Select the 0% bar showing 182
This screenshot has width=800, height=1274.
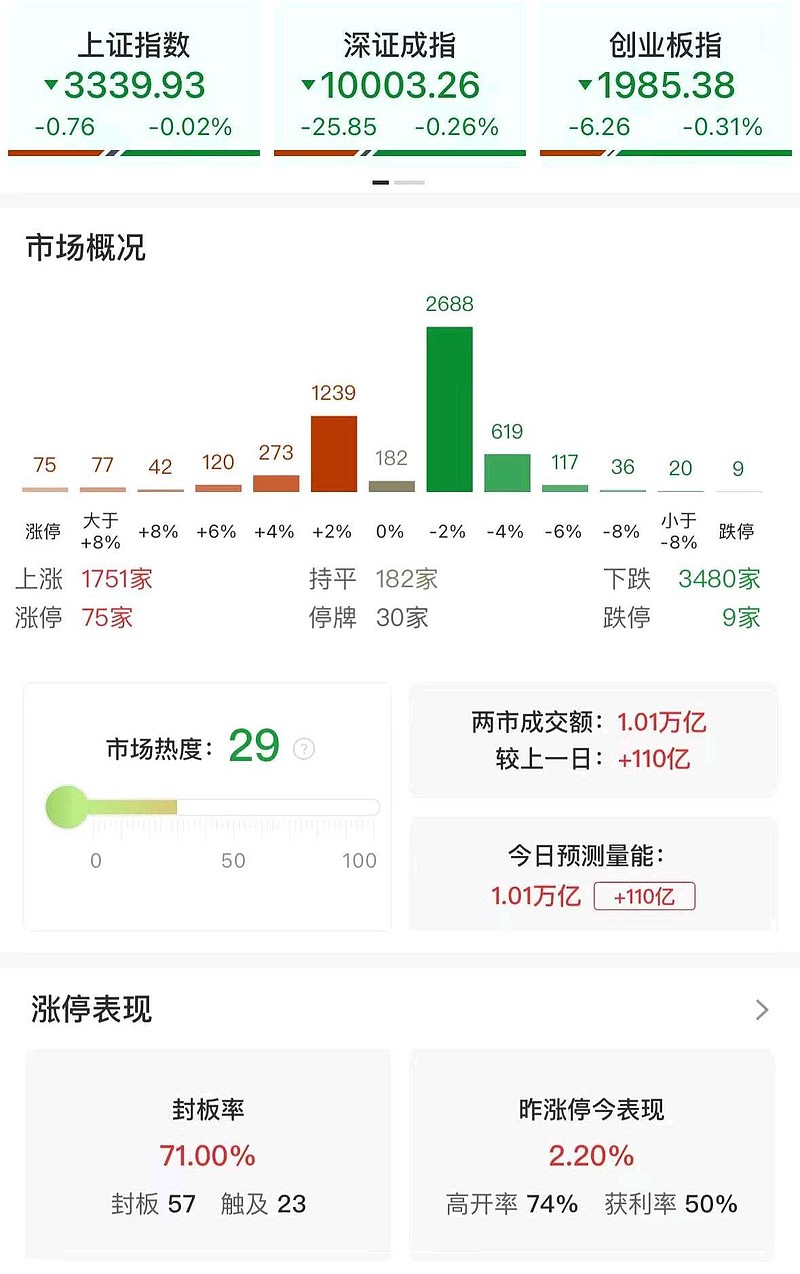[x=390, y=483]
